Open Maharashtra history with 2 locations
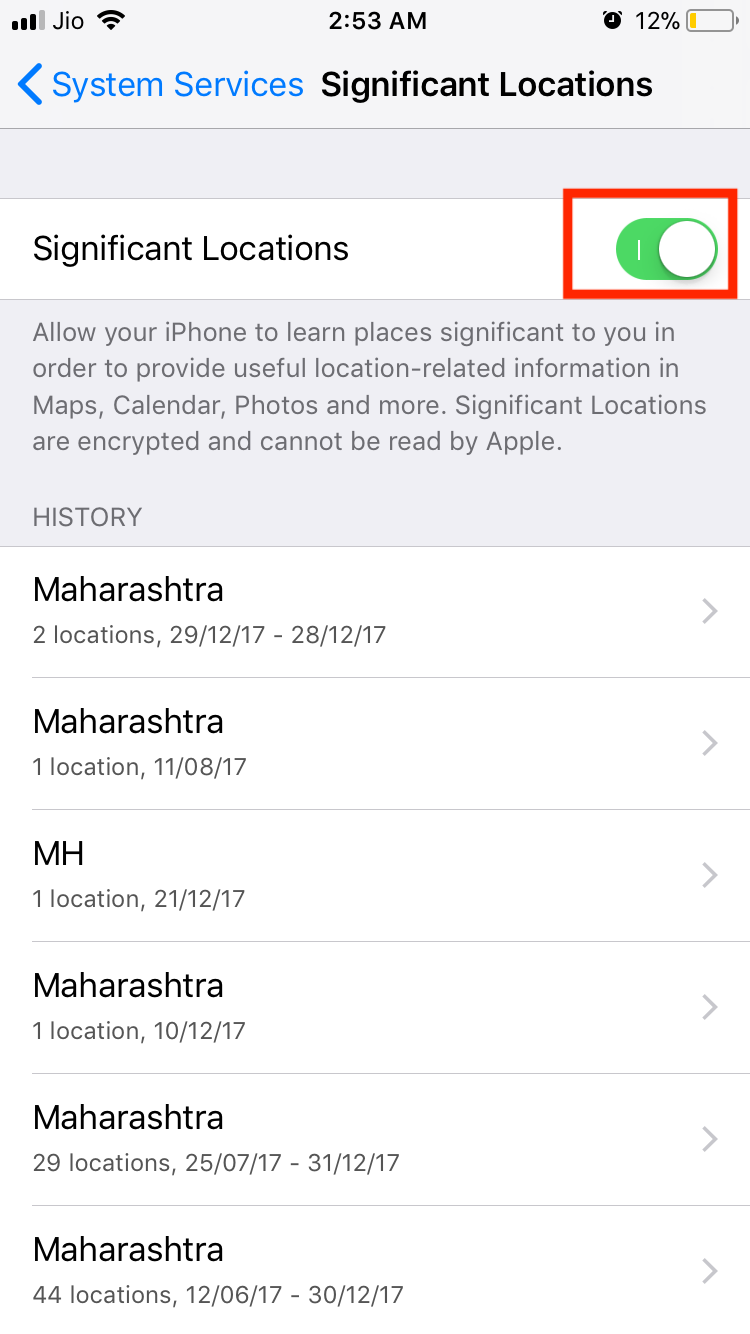The image size is (750, 1334). pyautogui.click(x=375, y=611)
